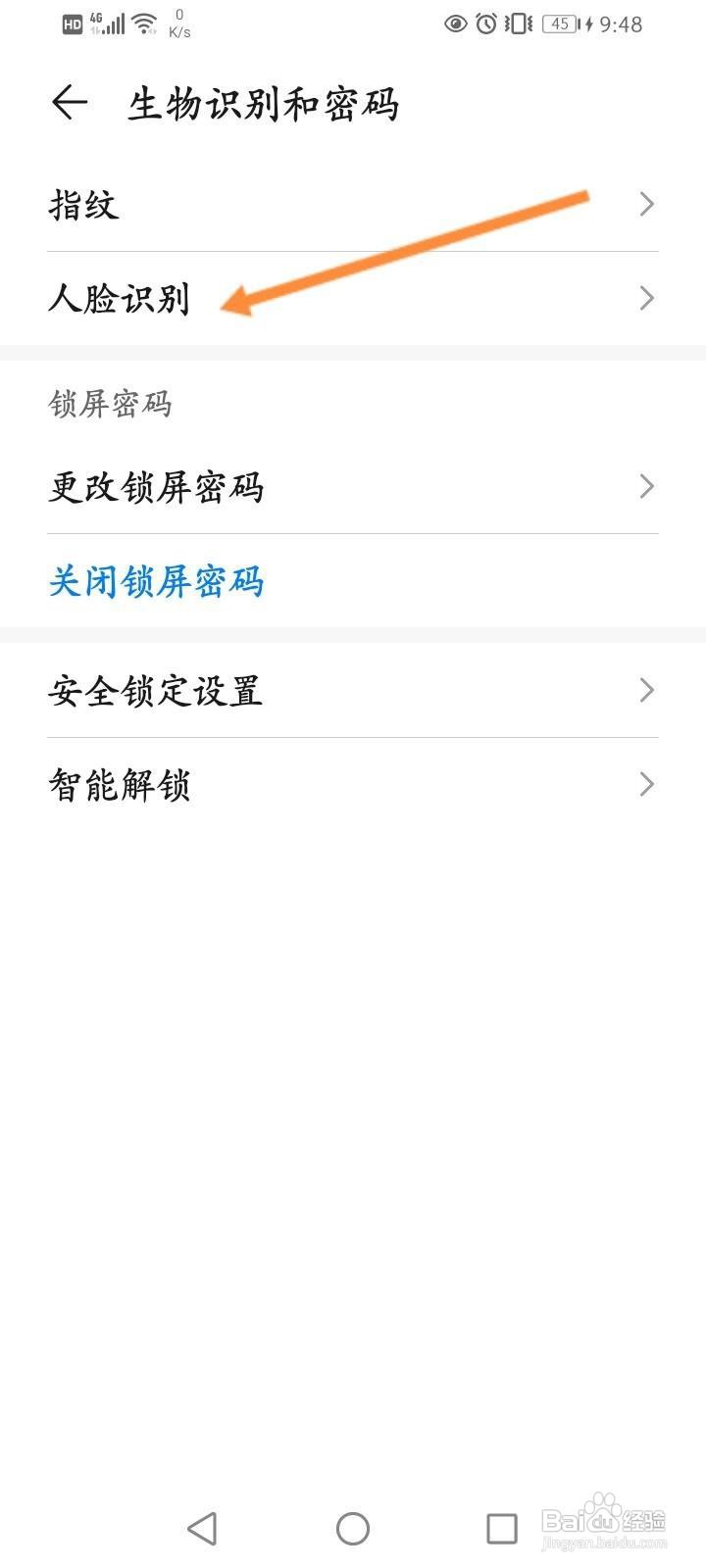The height and width of the screenshot is (1568, 706).
Task: Tap the circular home navigation button
Action: (x=351, y=1527)
